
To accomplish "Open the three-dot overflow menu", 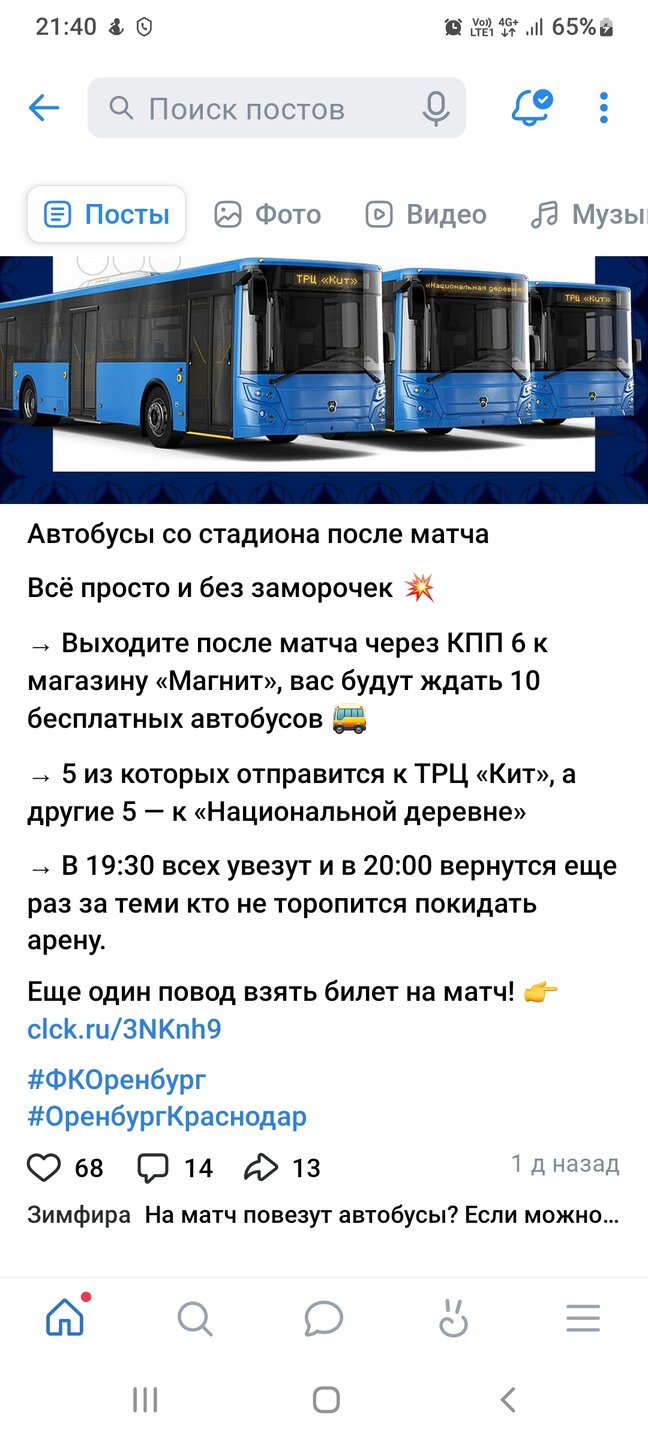I will pos(604,108).
